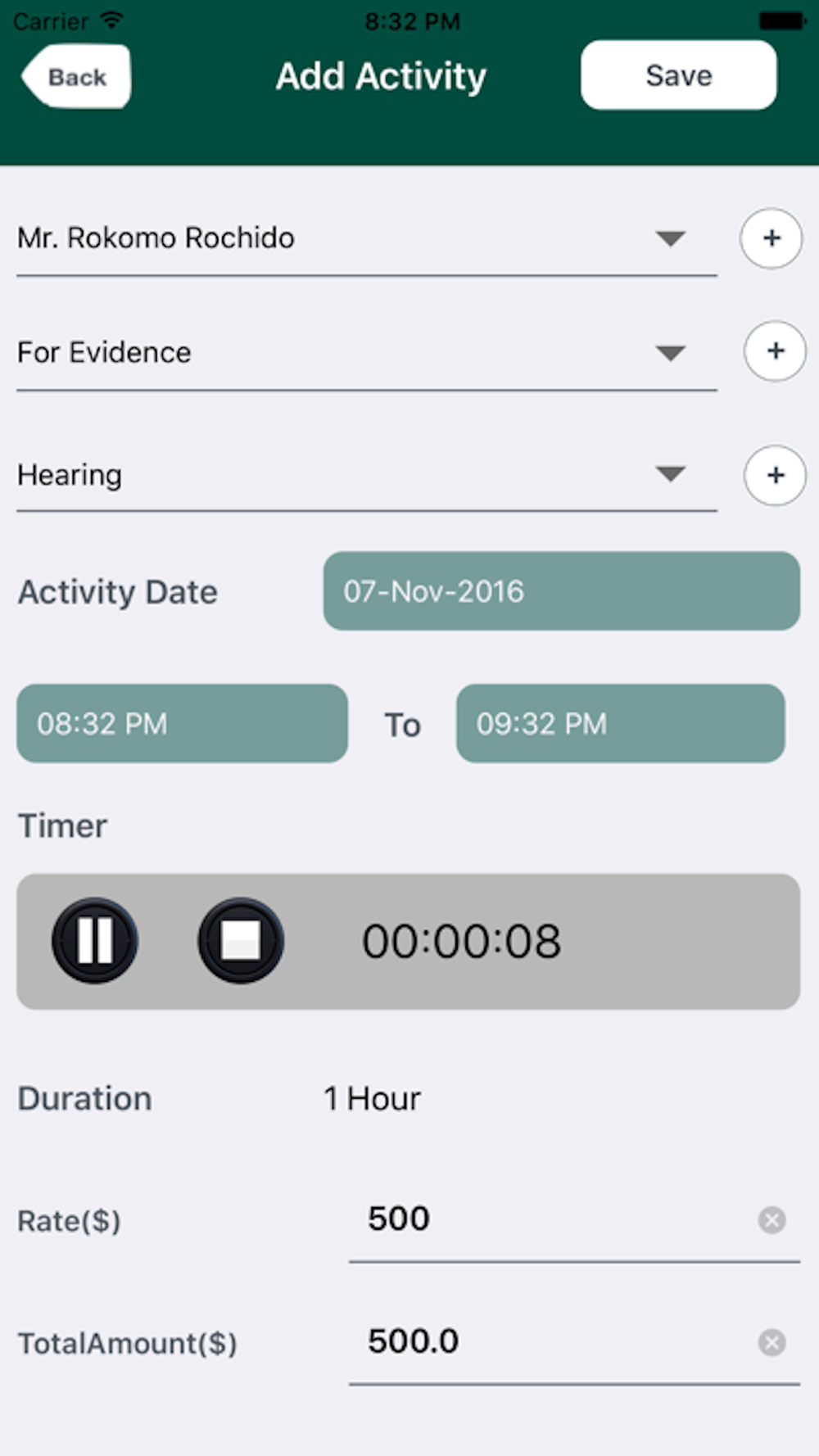This screenshot has width=819, height=1456.
Task: Clear the TotalAmount($) value
Action: coord(771,1343)
